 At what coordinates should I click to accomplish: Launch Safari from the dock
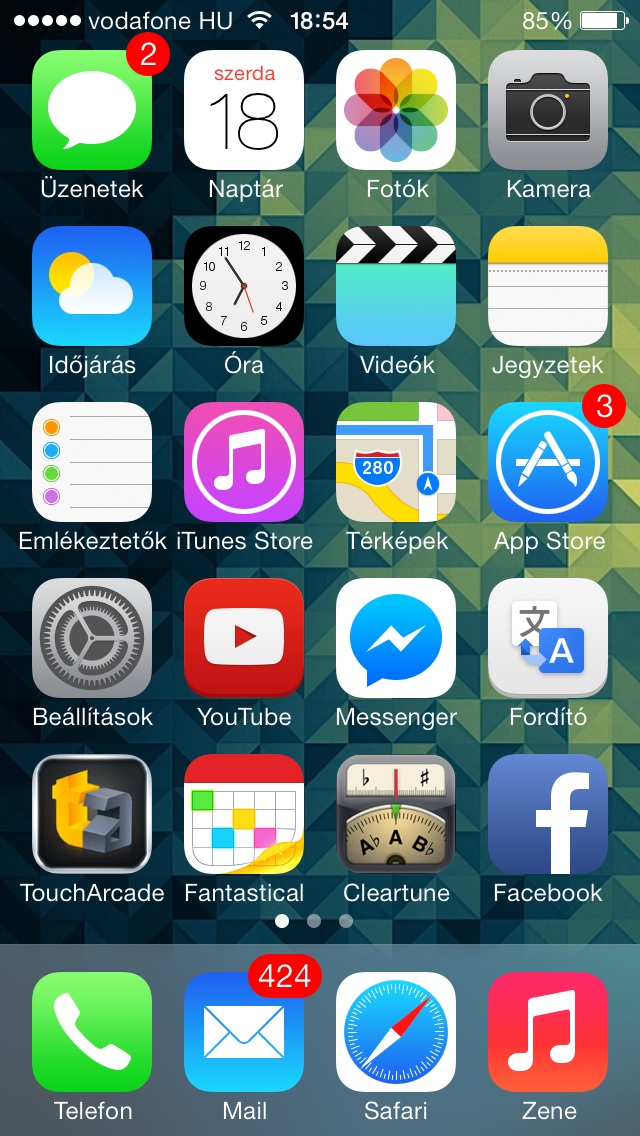(396, 1032)
